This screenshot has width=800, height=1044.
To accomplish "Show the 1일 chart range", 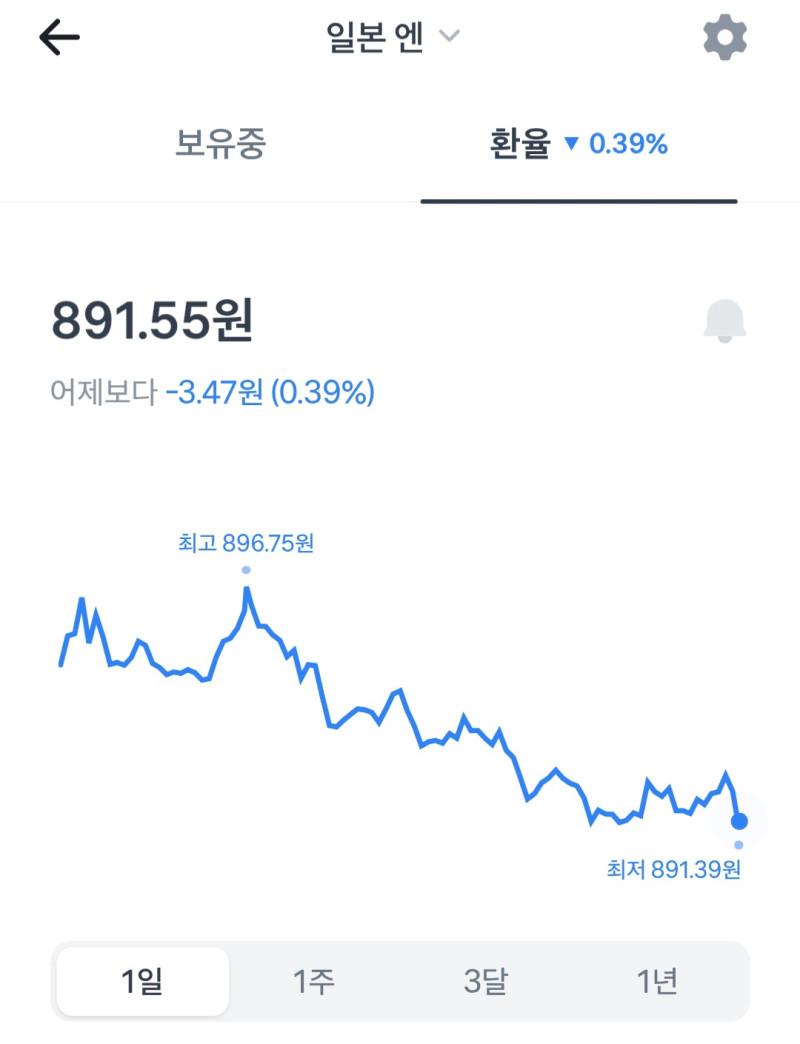I will pyautogui.click(x=142, y=981).
